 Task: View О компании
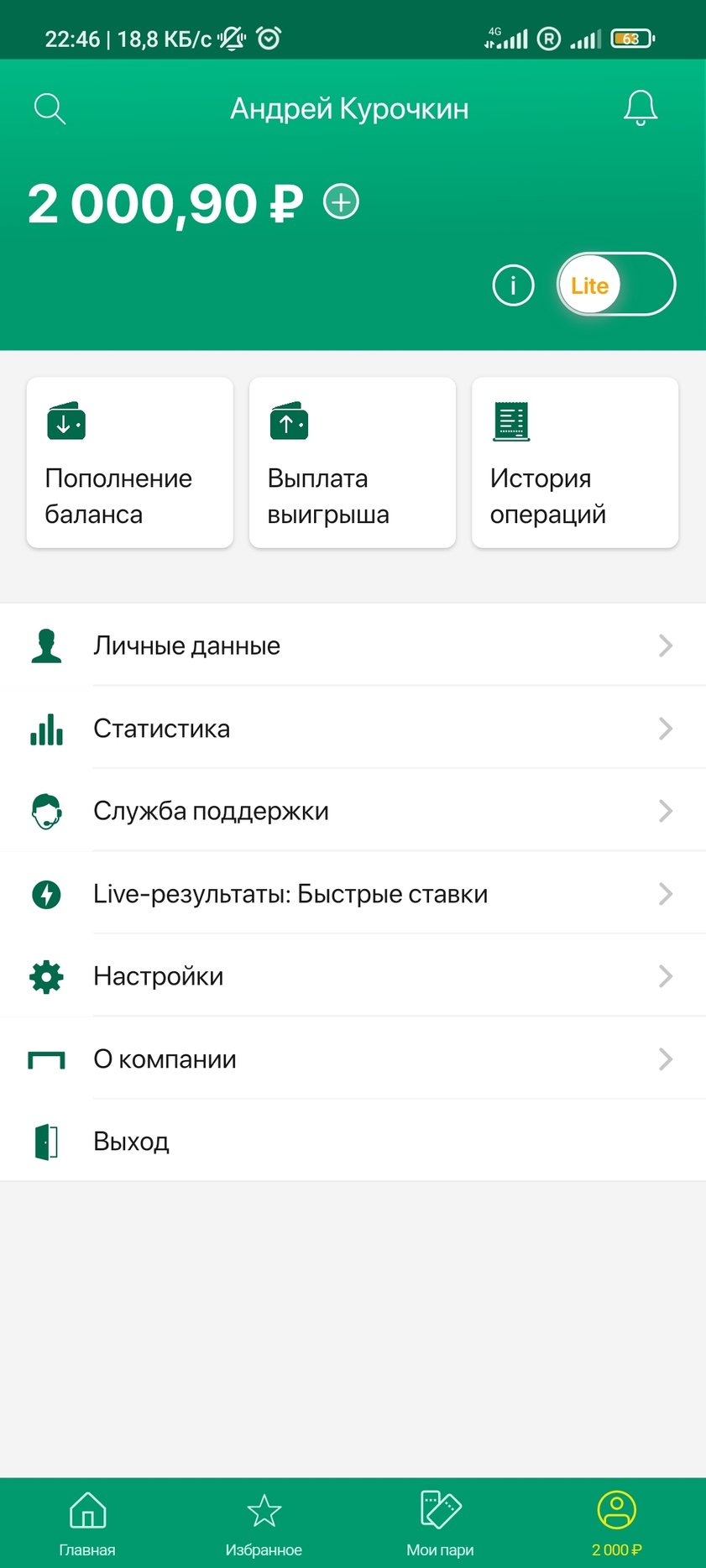pyautogui.click(x=353, y=1059)
